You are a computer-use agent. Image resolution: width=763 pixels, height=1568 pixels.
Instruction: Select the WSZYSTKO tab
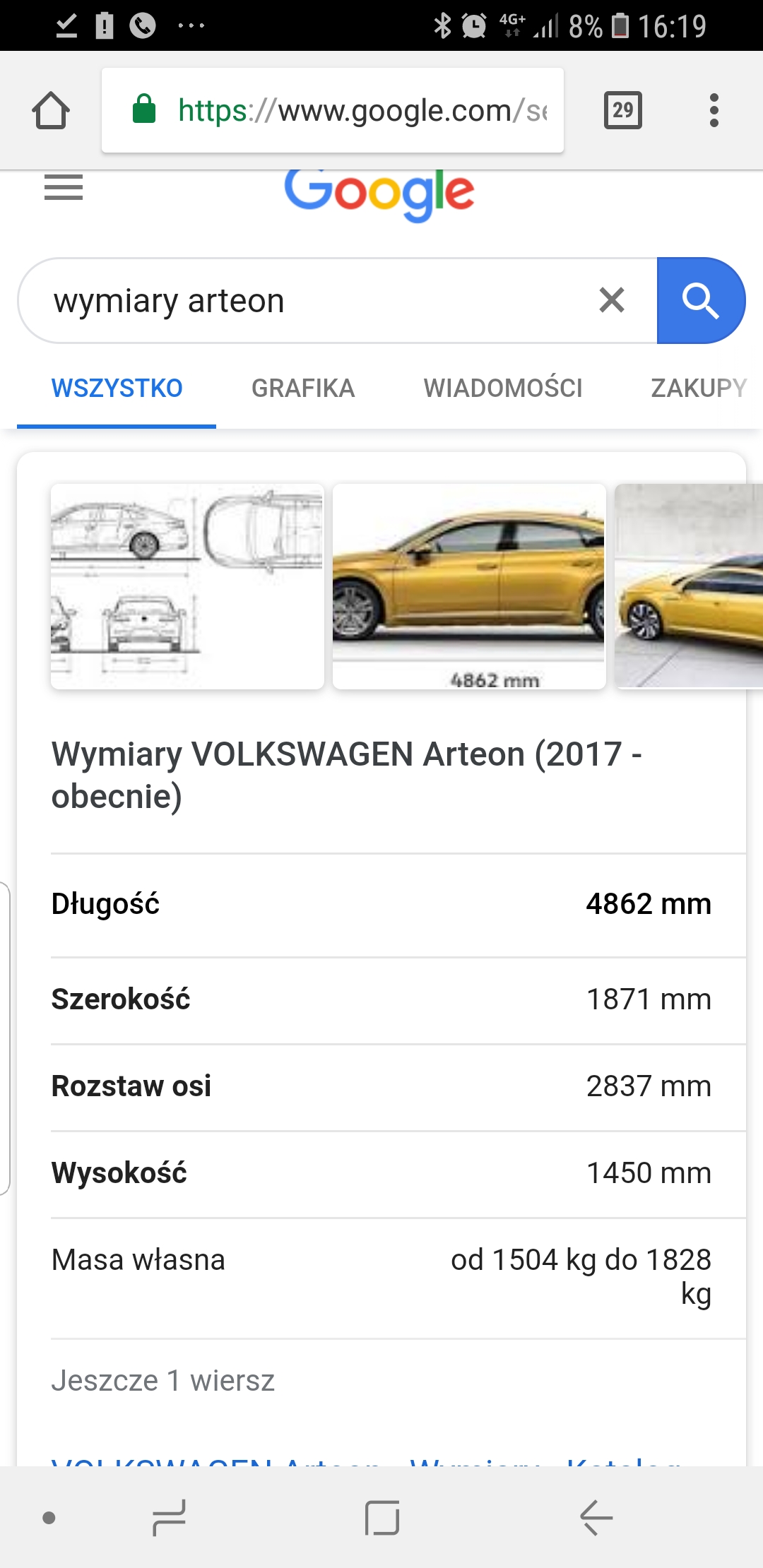click(117, 388)
